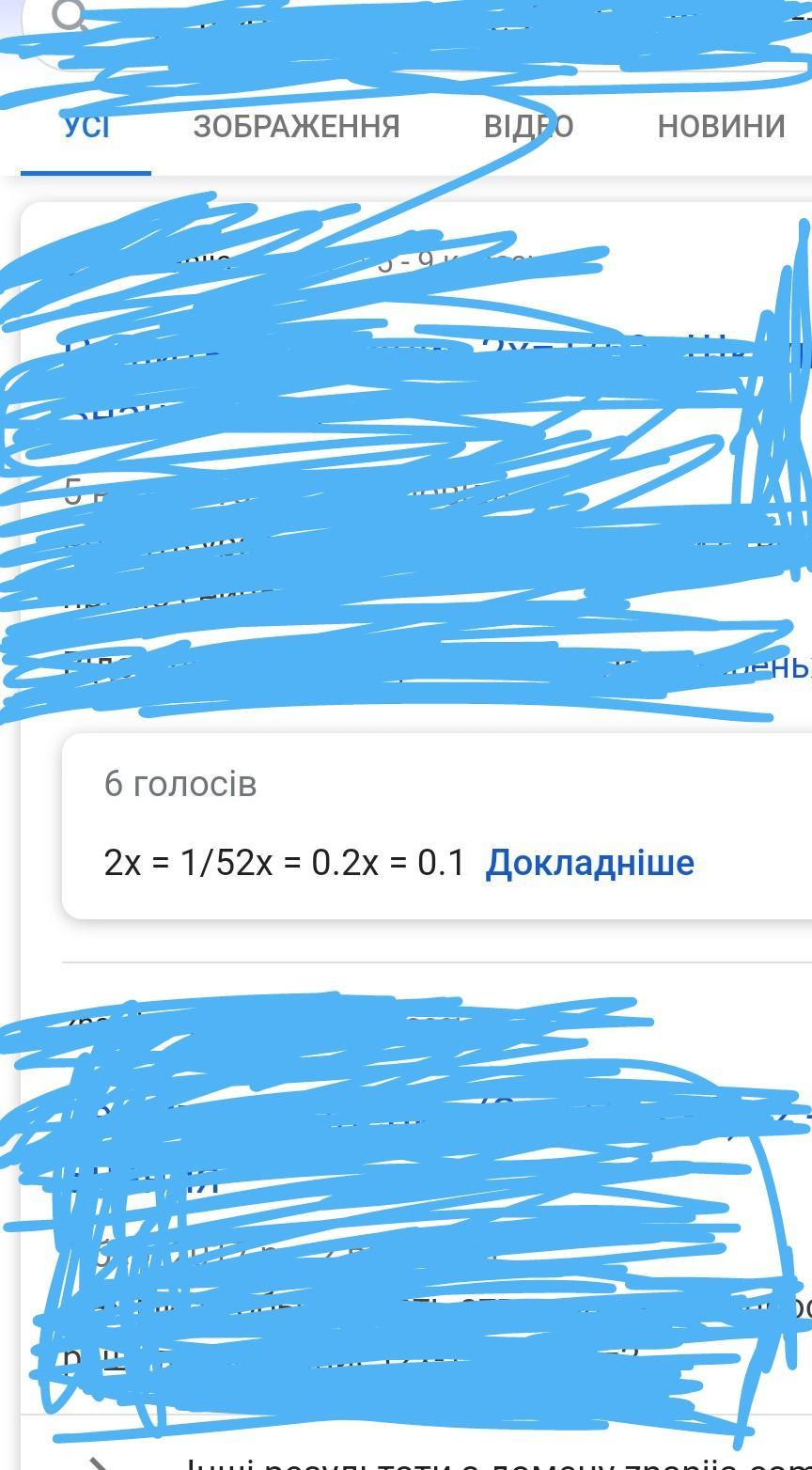This screenshot has width=812, height=1470.
Task: Open the Докладніше link
Action: (x=589, y=862)
